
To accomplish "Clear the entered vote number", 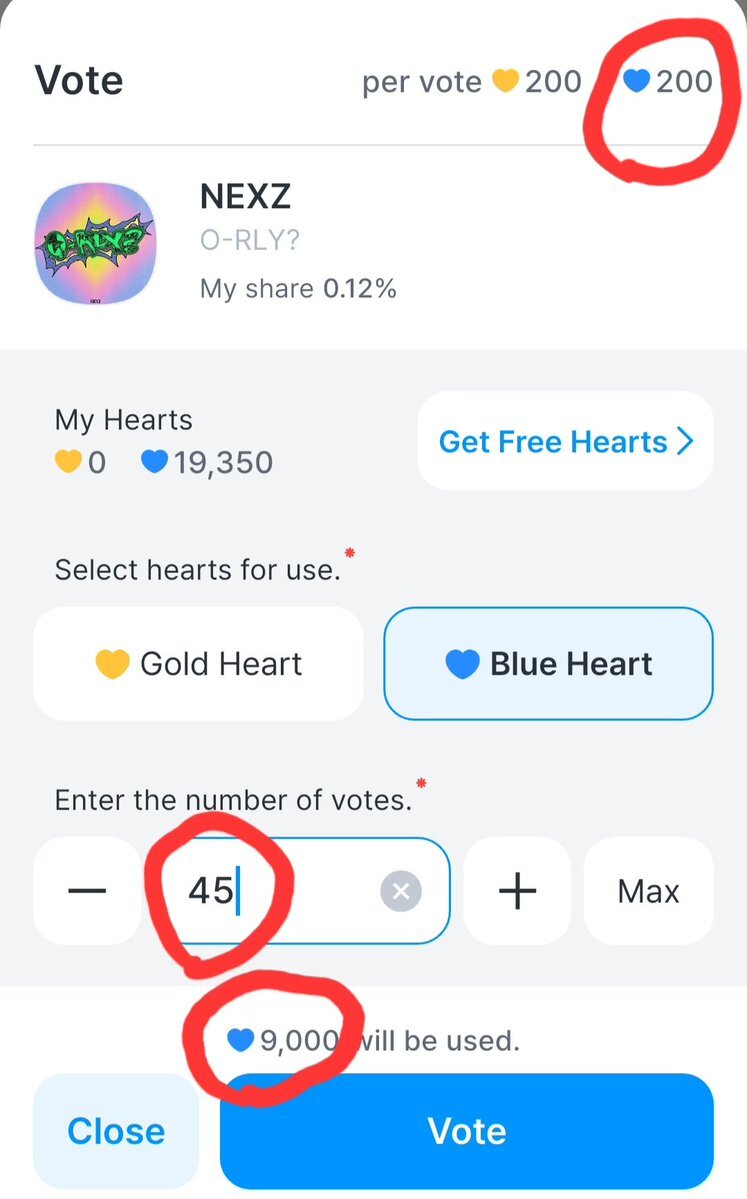I will pos(401,891).
